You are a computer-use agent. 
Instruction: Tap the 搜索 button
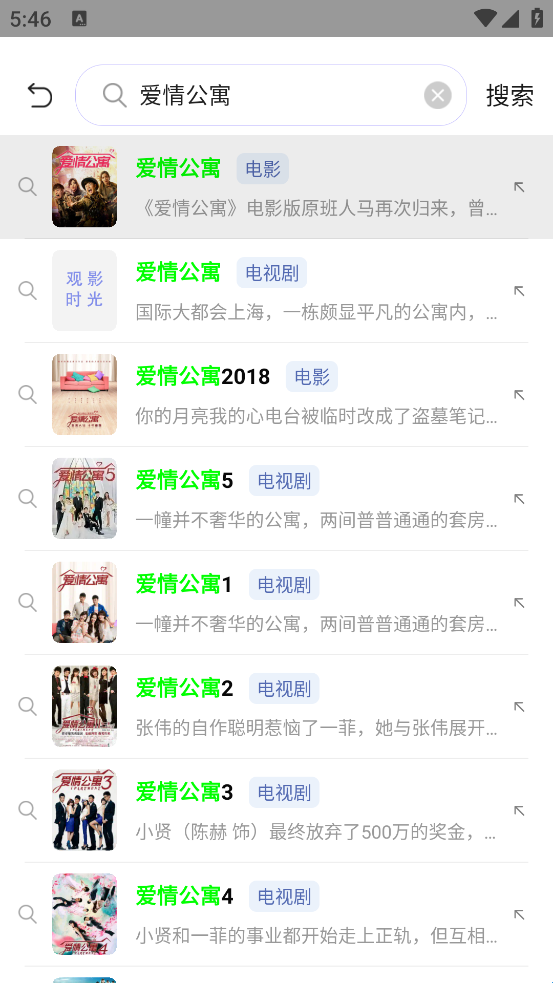(510, 96)
